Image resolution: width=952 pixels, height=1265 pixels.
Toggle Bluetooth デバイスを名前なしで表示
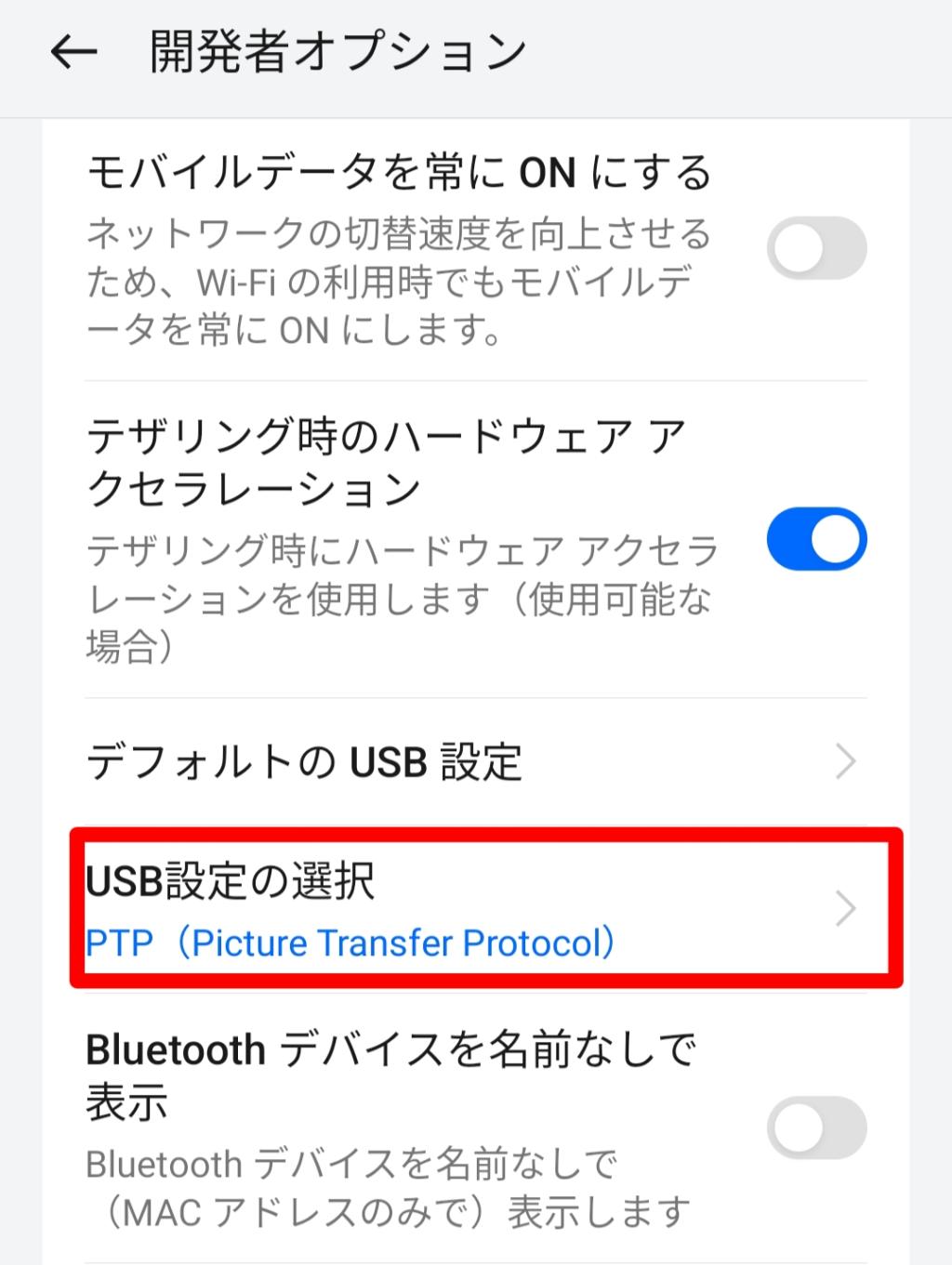[816, 1127]
